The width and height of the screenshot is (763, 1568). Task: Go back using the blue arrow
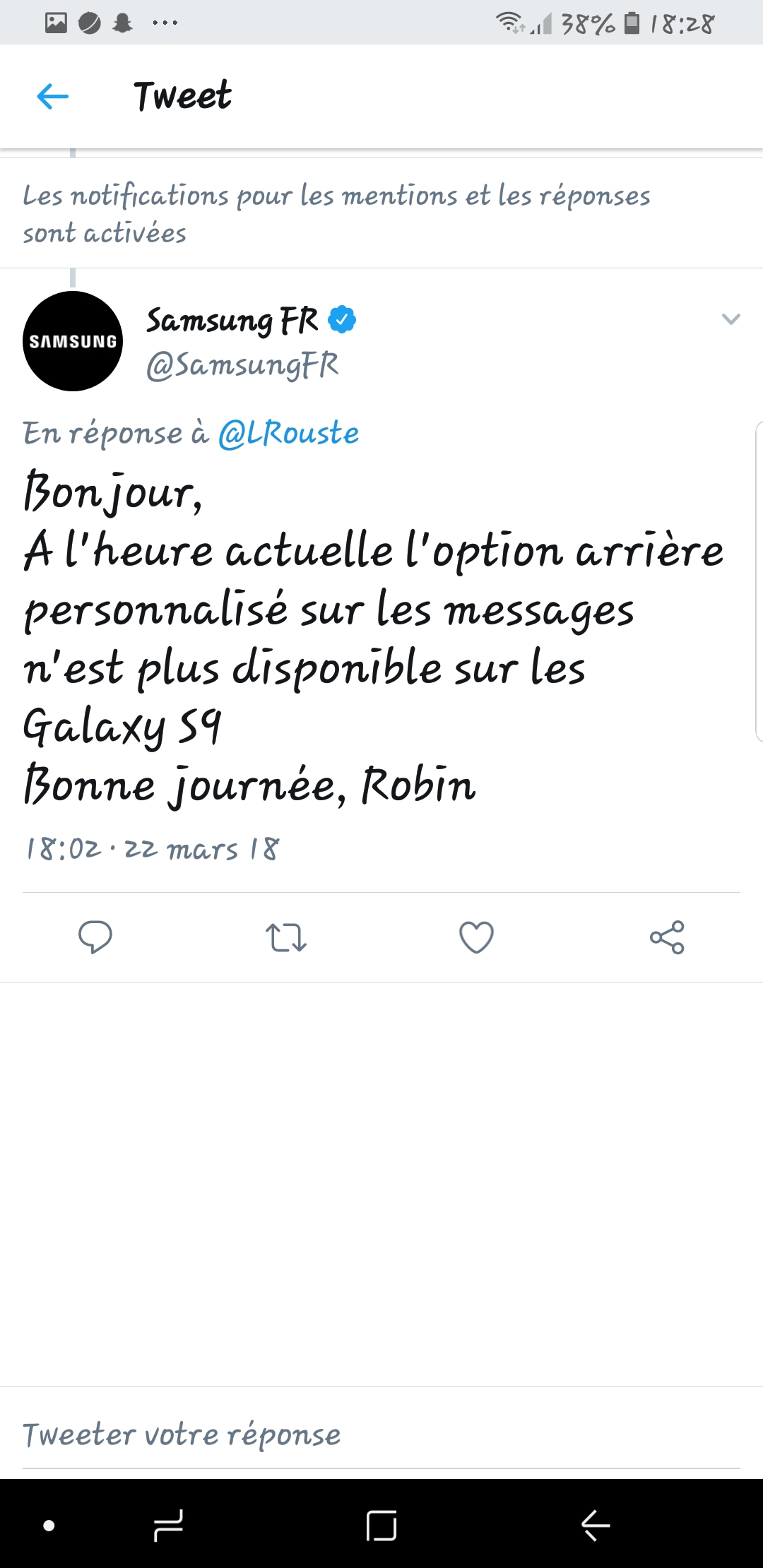(52, 96)
